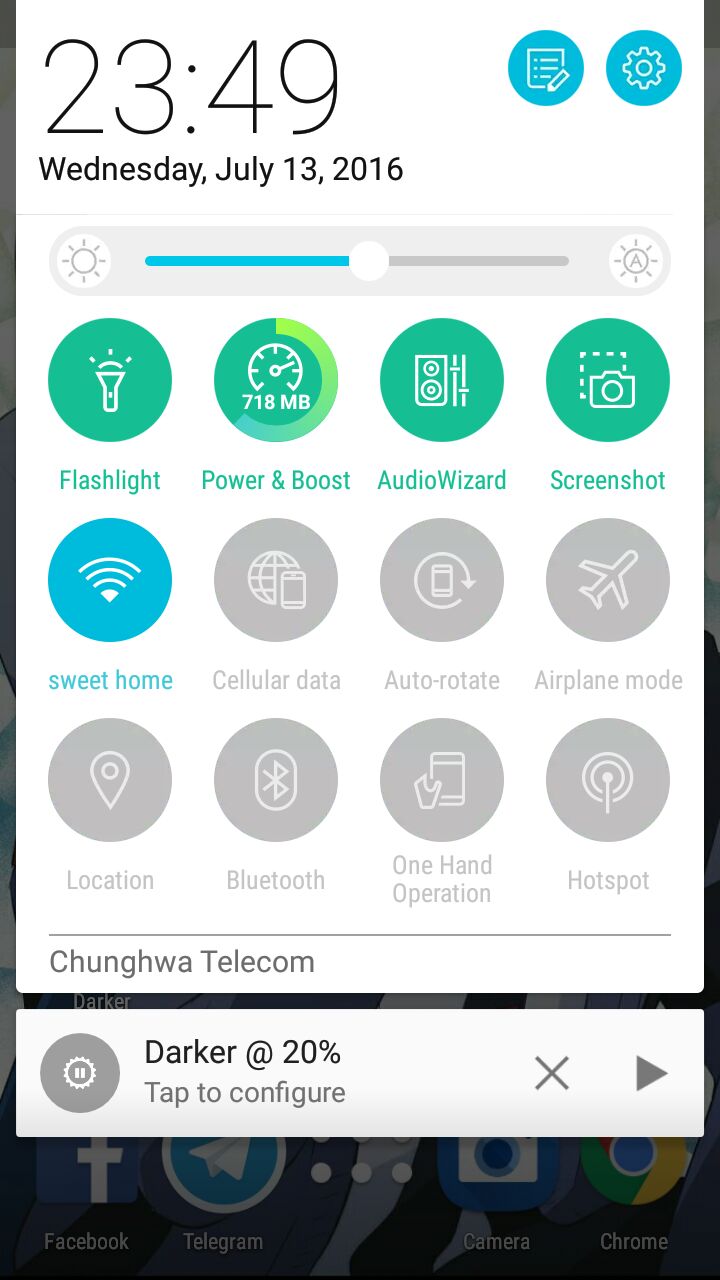Open system settings gear

coord(643,68)
